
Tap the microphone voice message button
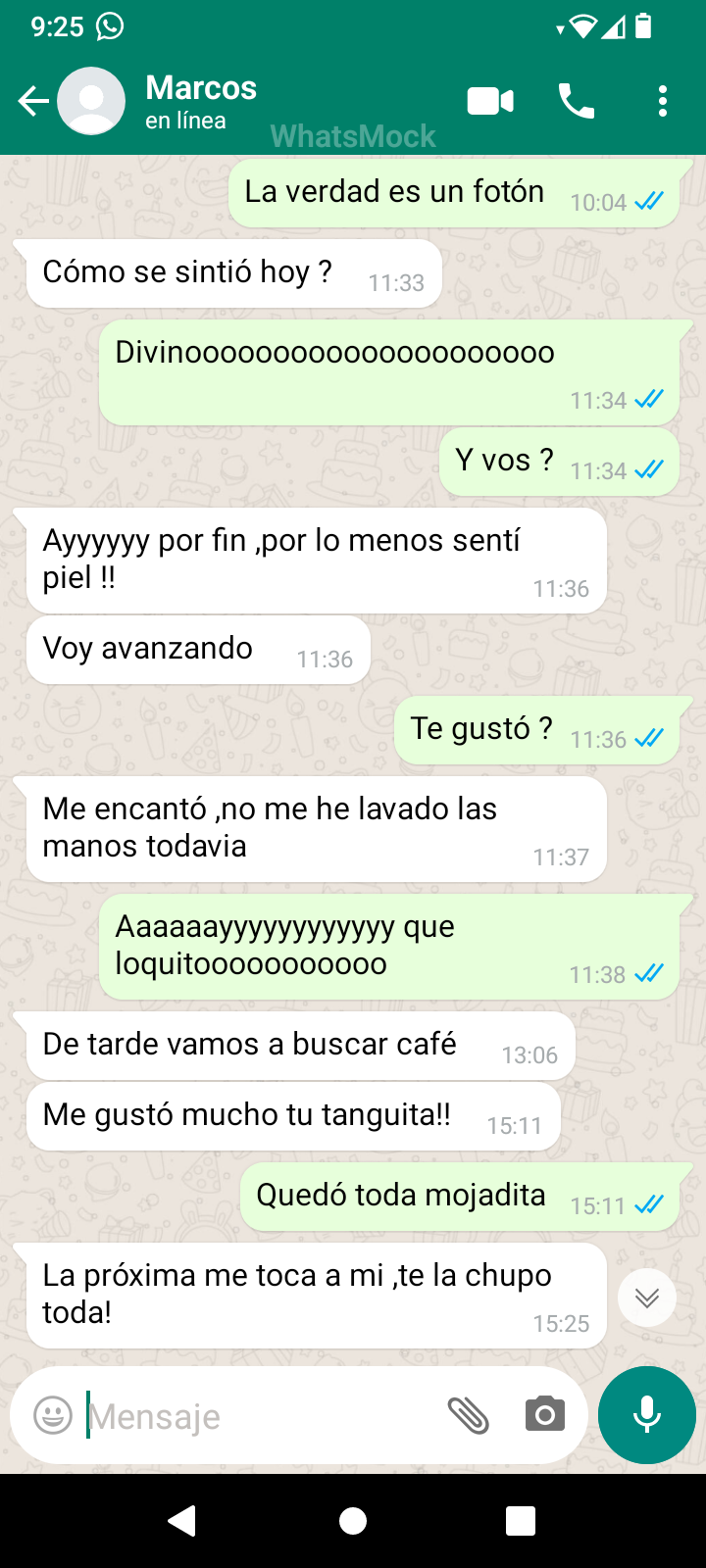click(647, 1415)
